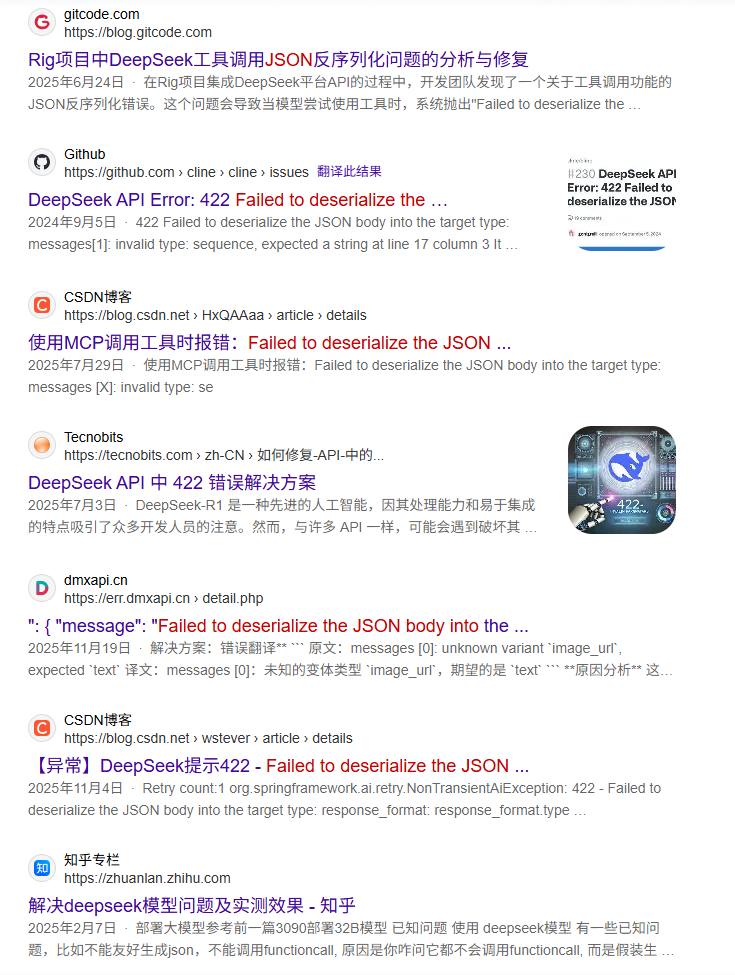Open GitHub result DeepSeek API Error: 422

(x=238, y=200)
